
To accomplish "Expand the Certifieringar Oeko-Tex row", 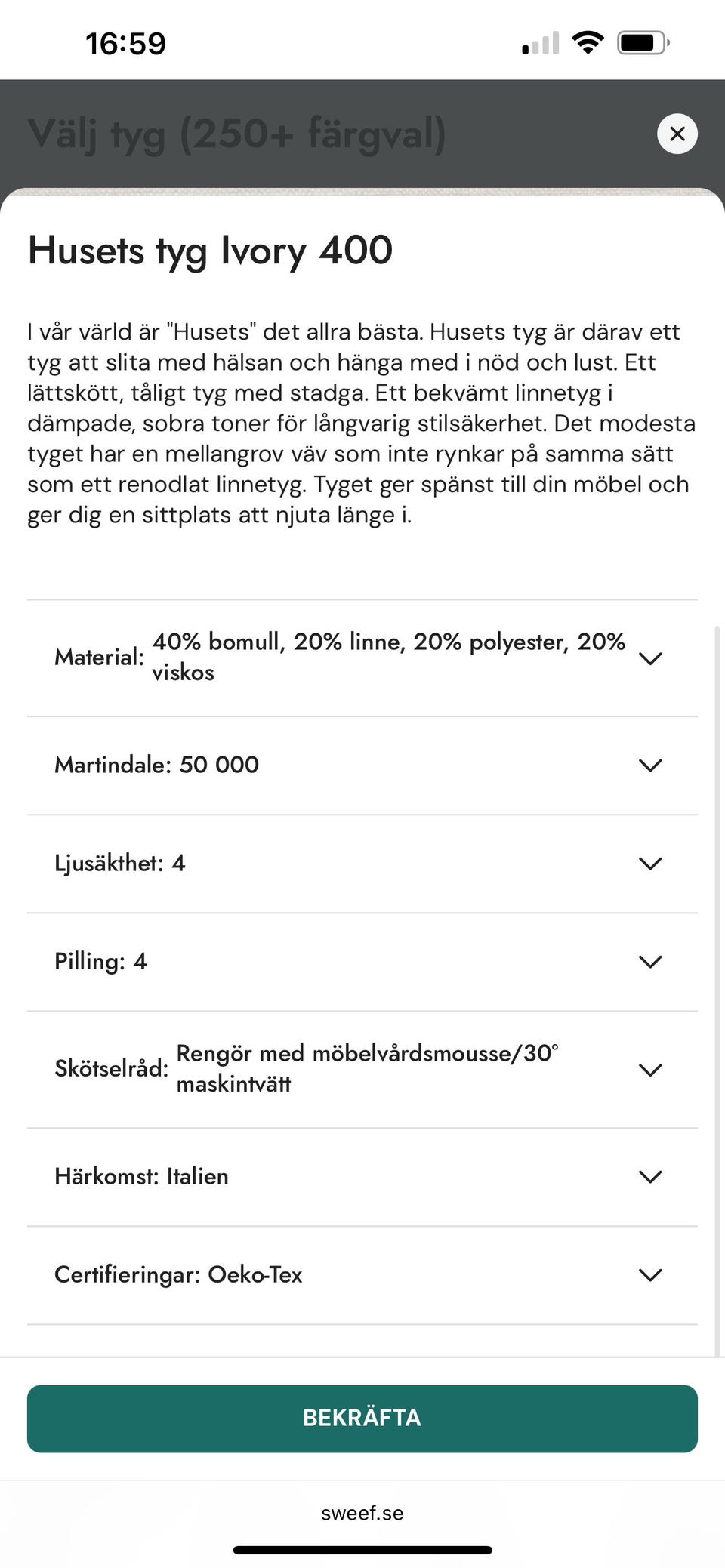I will pyautogui.click(x=649, y=1274).
